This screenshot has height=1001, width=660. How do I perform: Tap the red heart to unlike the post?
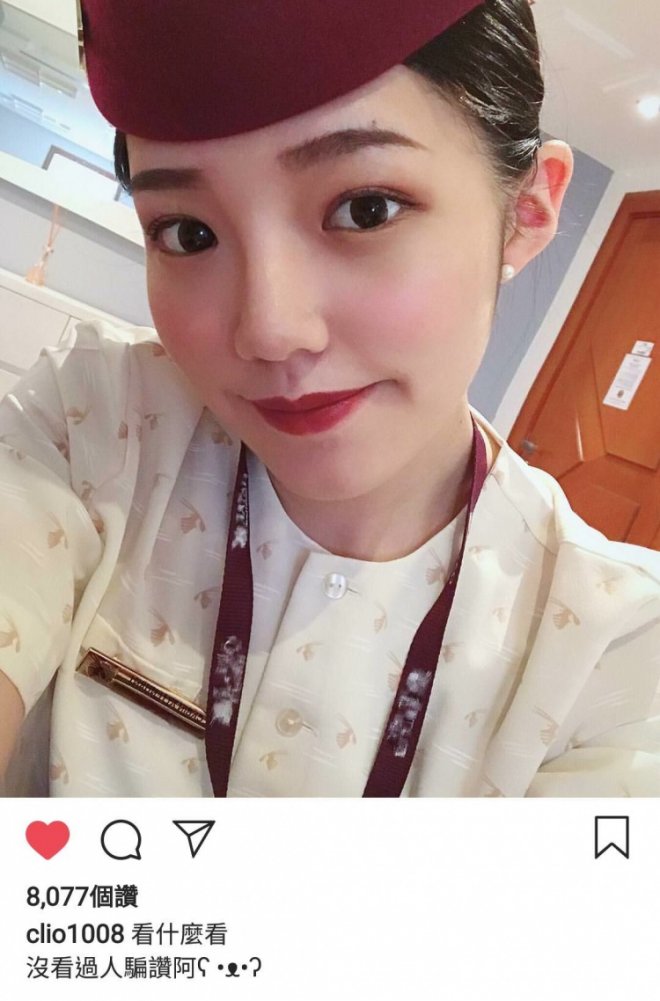tap(47, 840)
